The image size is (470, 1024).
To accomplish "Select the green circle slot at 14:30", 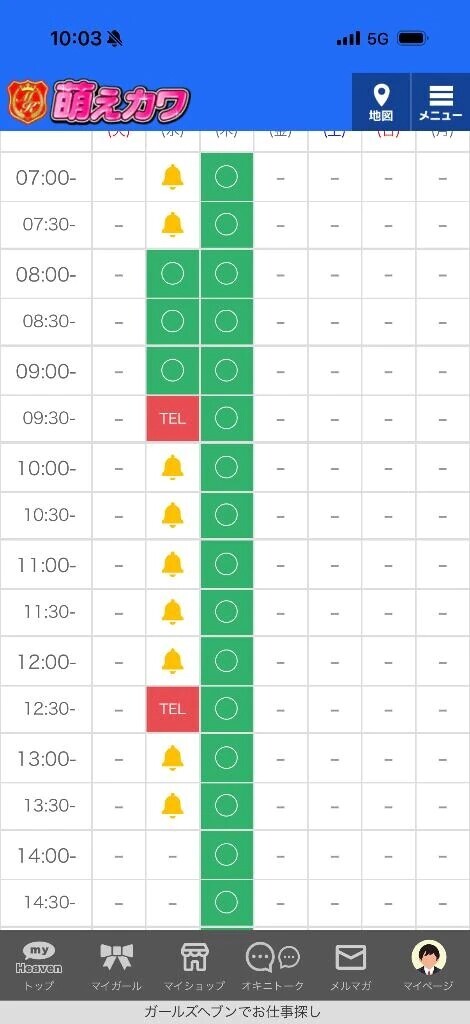I will click(227, 902).
